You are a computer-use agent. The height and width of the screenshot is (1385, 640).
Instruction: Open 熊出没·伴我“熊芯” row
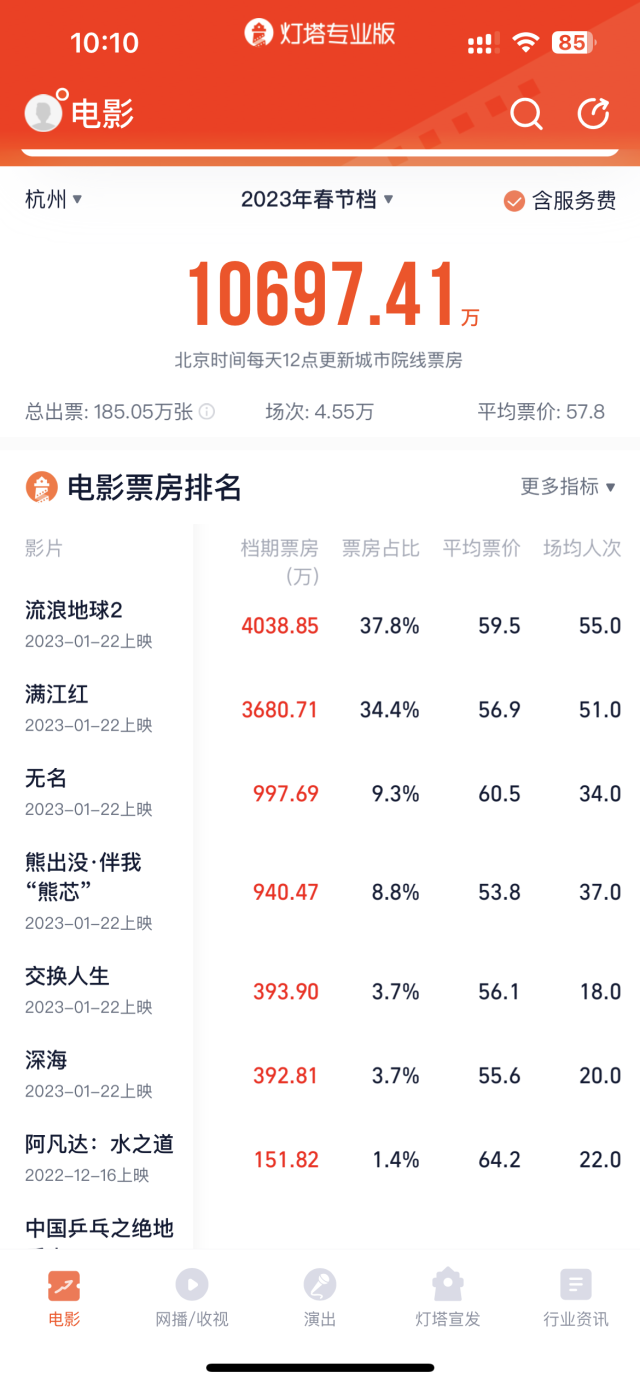[320, 891]
